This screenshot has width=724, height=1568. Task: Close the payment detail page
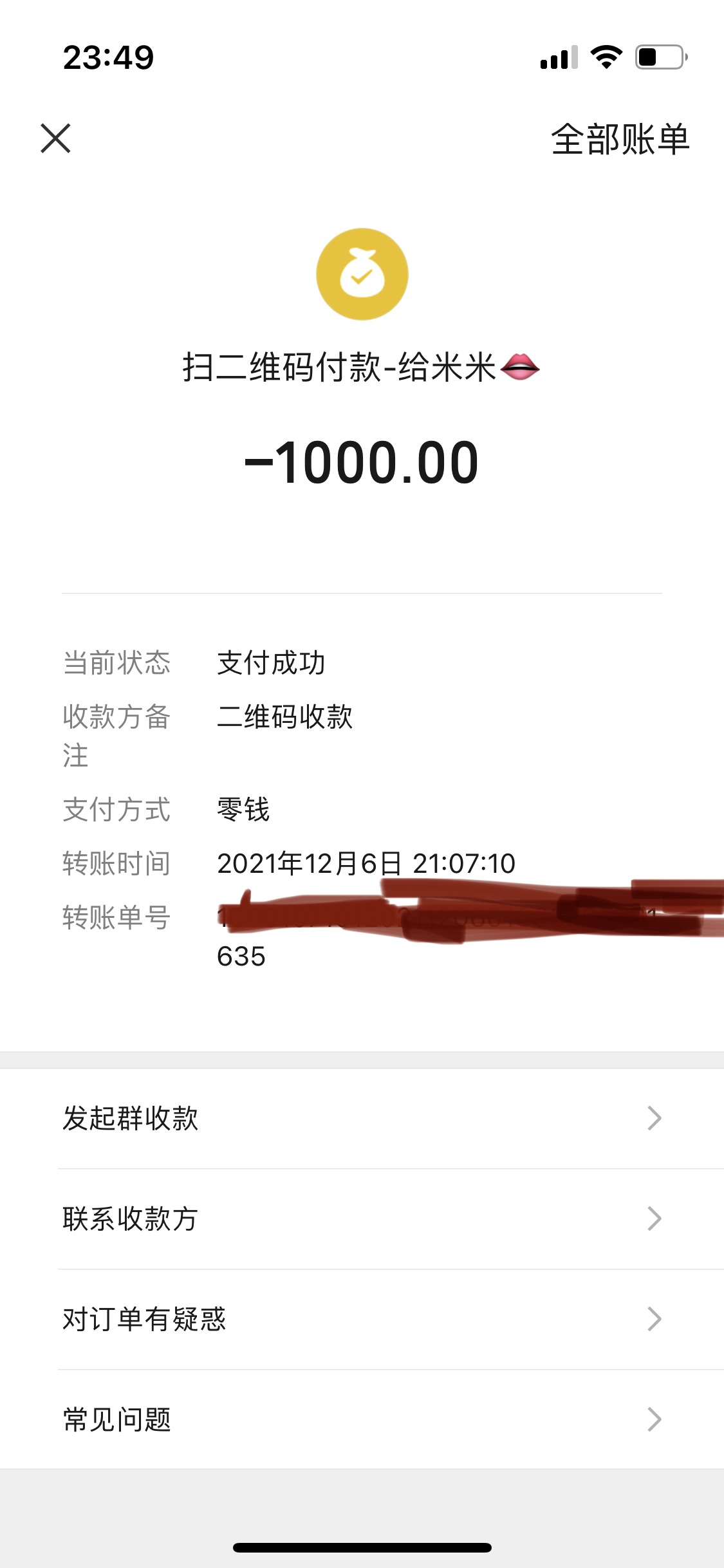(x=55, y=138)
